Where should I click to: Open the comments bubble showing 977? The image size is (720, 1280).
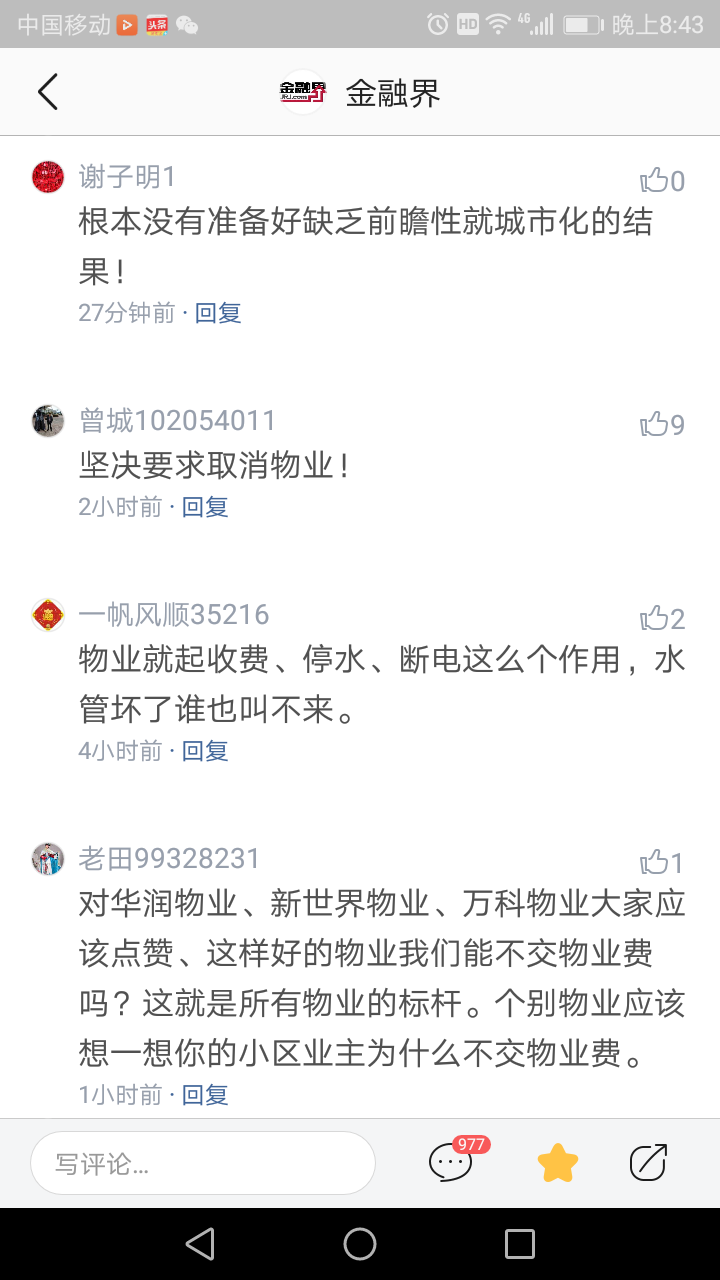pyautogui.click(x=452, y=1162)
